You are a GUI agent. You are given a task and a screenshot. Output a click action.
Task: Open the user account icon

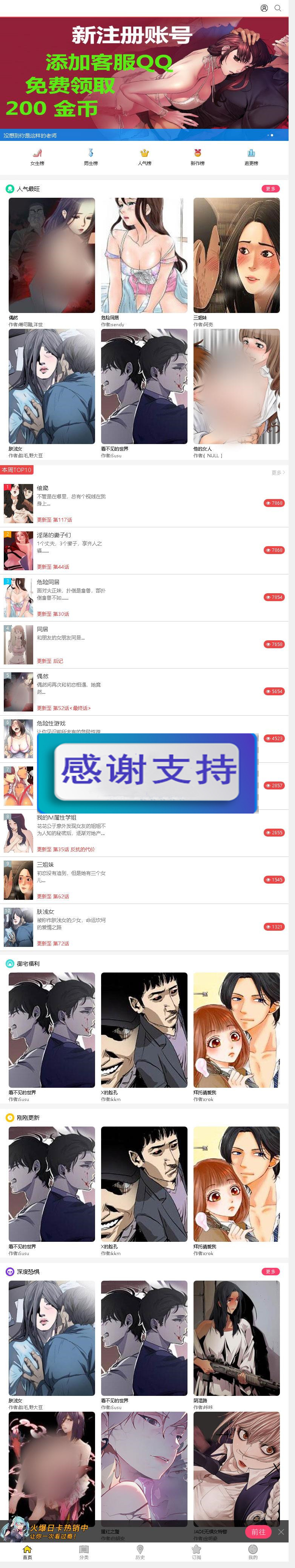tap(264, 8)
